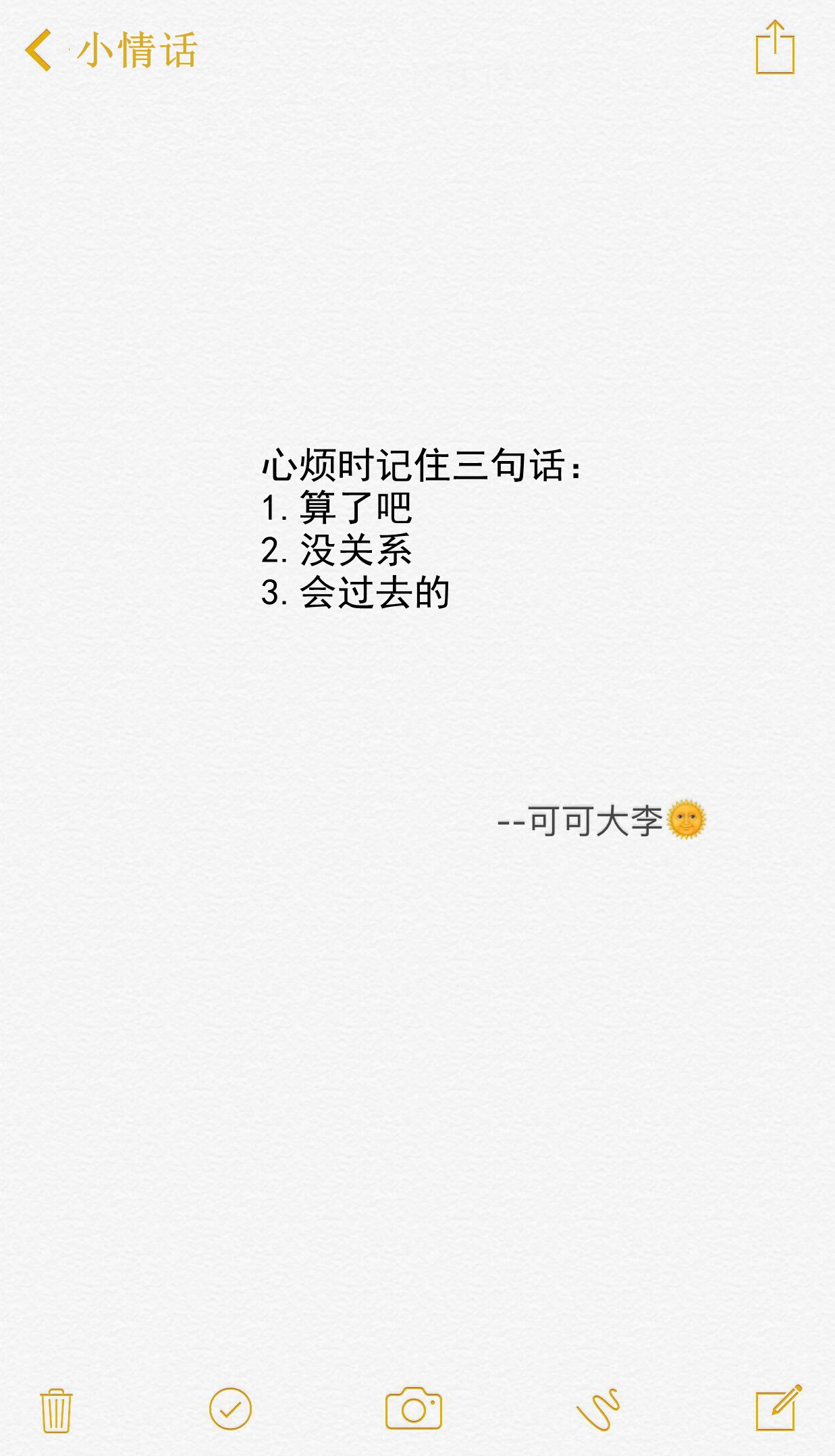Compose a new note
The width and height of the screenshot is (835, 1456).
click(x=777, y=1409)
